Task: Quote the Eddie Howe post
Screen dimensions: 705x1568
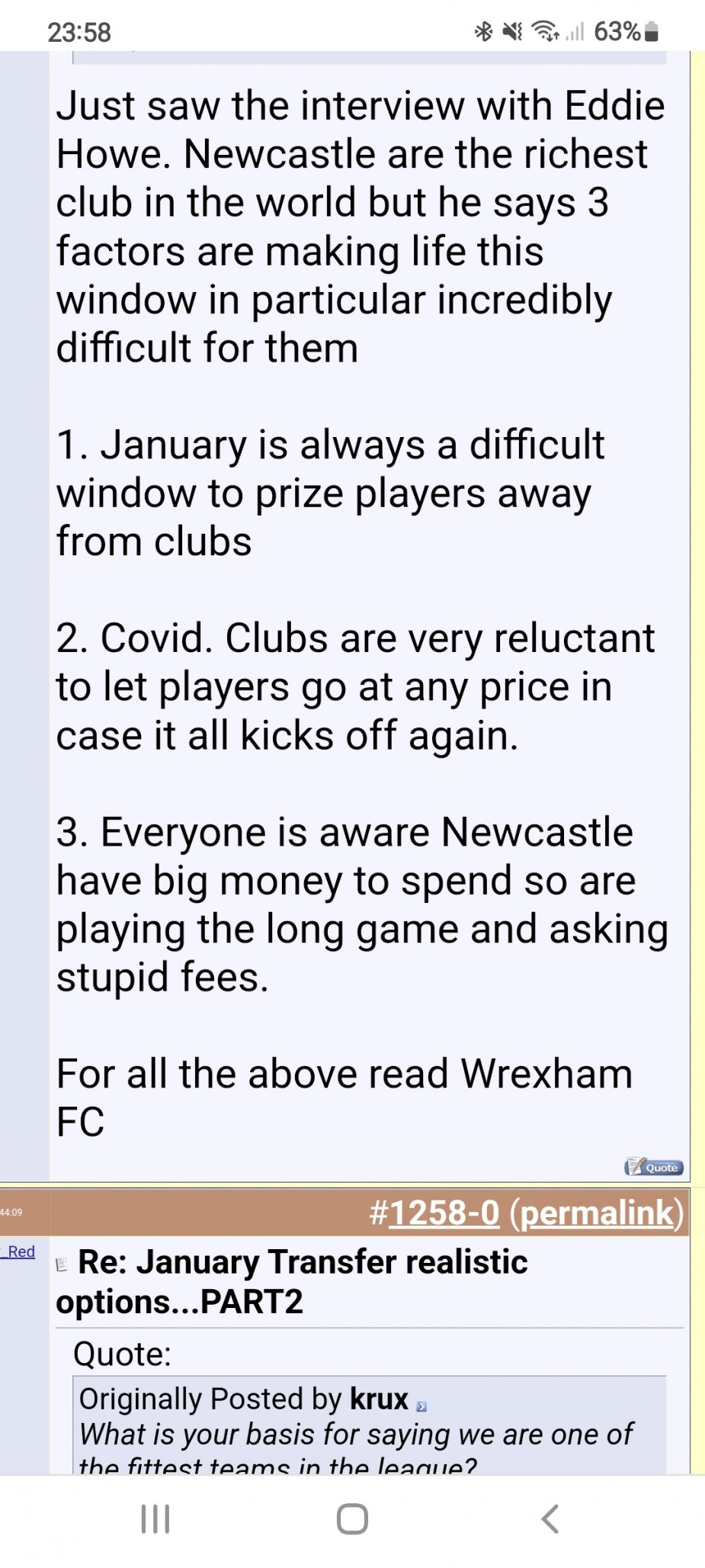Action: tap(653, 1167)
